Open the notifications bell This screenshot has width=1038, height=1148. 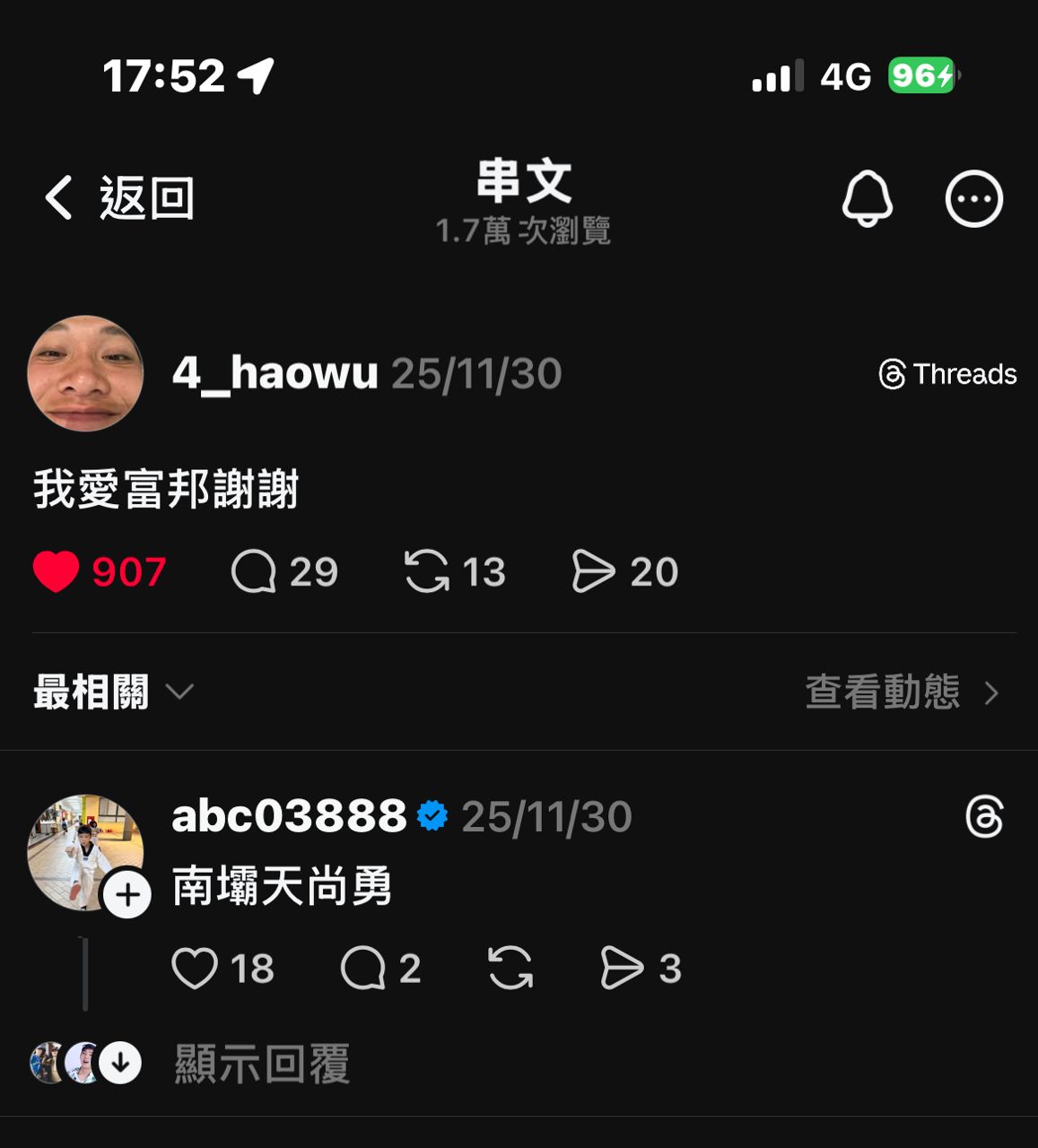click(867, 198)
